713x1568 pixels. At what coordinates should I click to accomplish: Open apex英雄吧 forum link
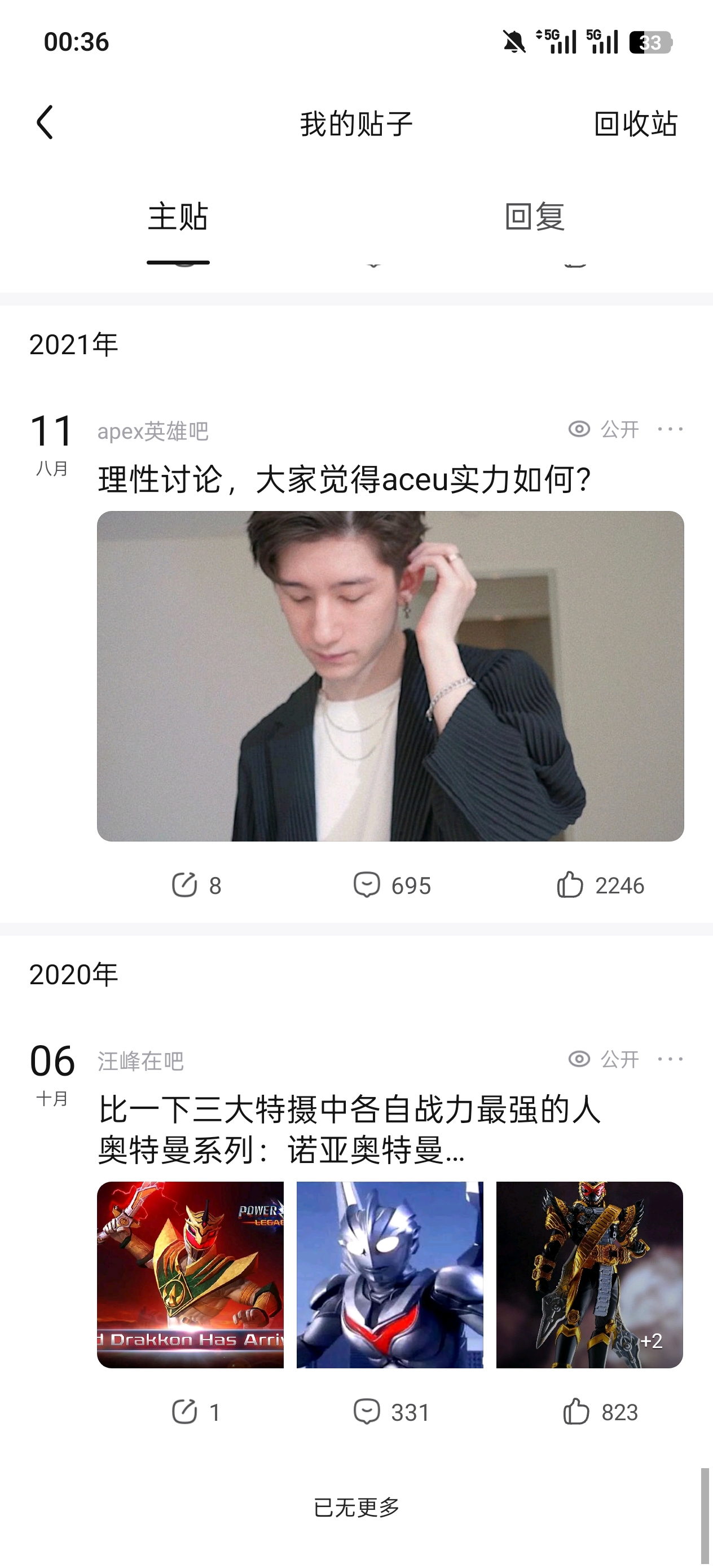[153, 431]
